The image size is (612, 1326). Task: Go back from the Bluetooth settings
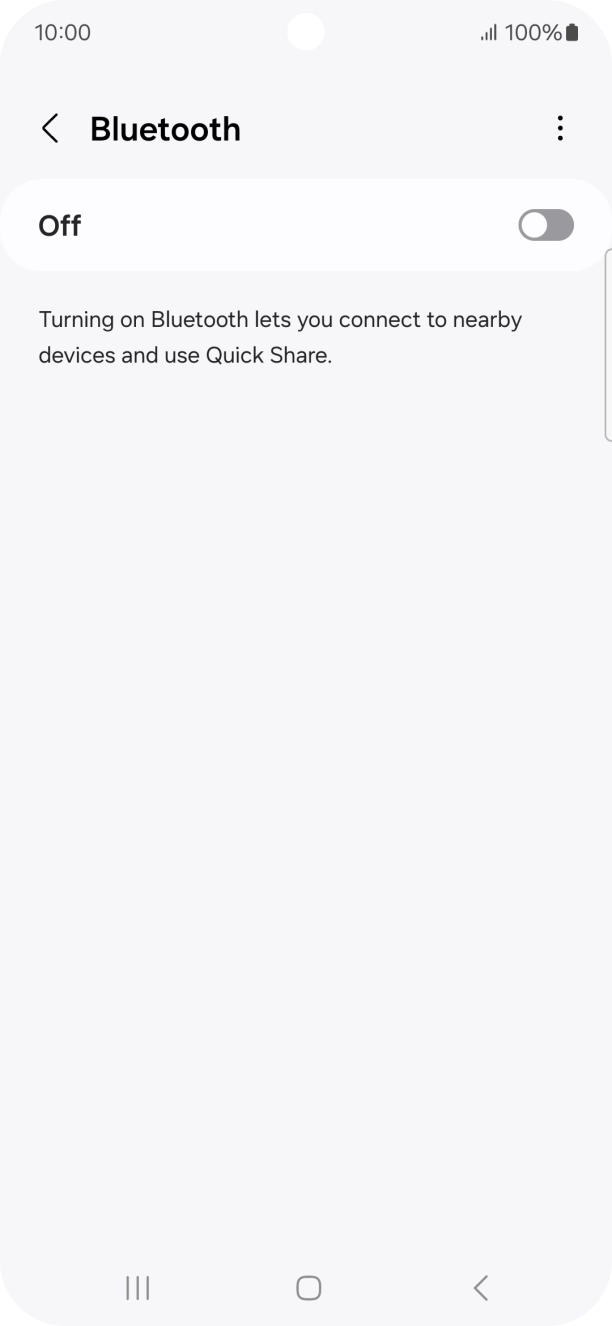tap(49, 129)
